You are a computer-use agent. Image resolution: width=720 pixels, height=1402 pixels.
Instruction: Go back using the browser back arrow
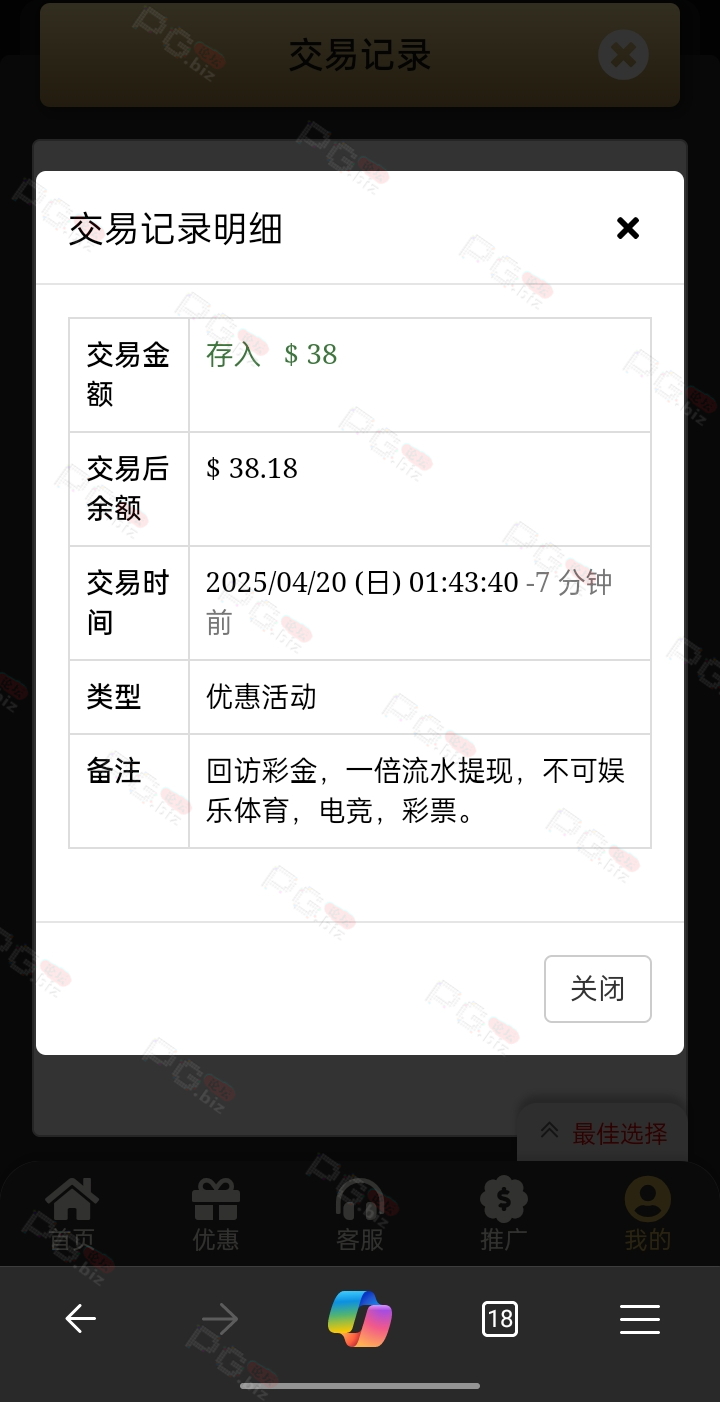click(80, 1319)
